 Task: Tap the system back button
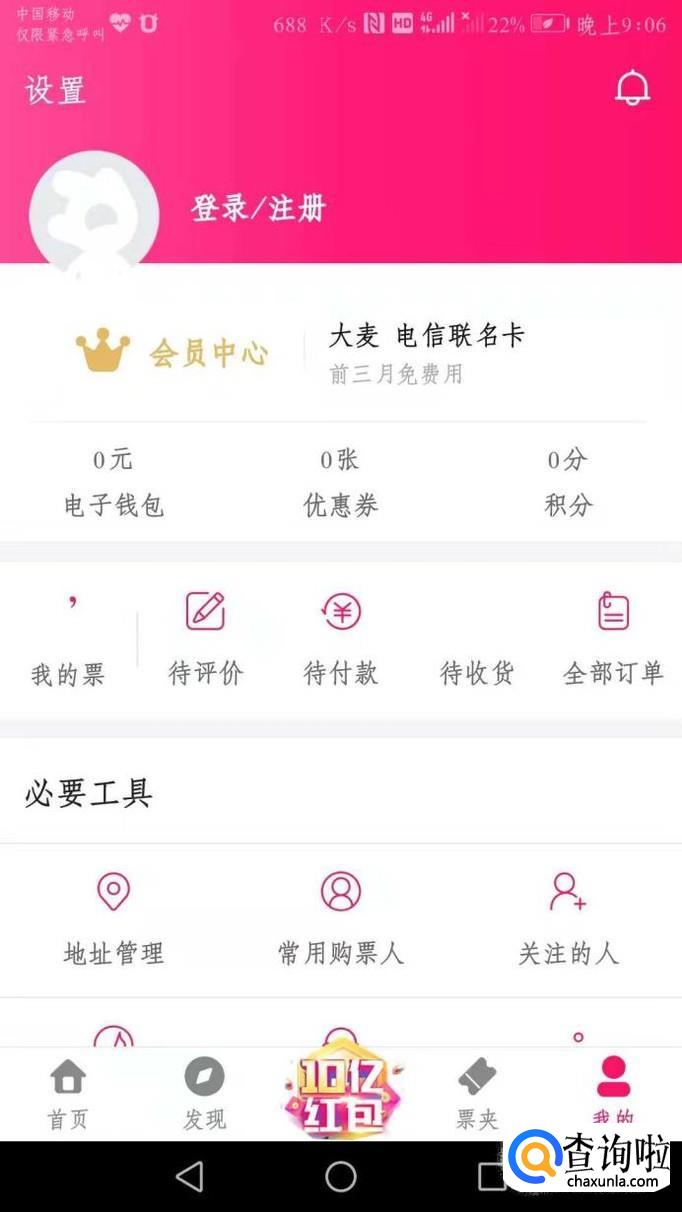click(189, 1176)
